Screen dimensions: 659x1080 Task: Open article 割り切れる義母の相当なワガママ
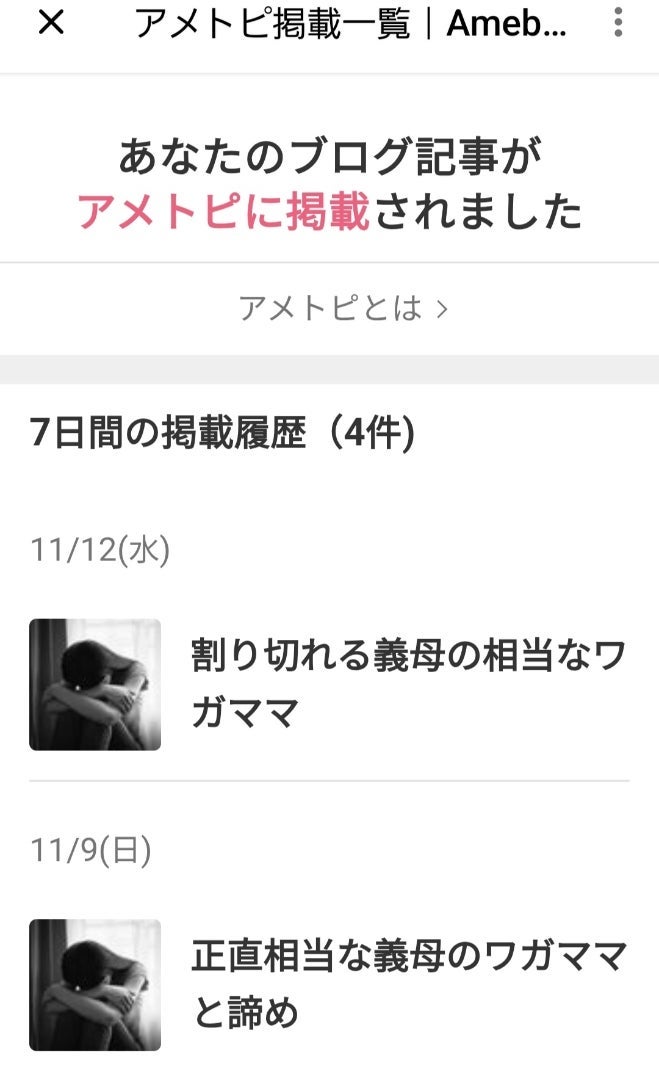(408, 685)
